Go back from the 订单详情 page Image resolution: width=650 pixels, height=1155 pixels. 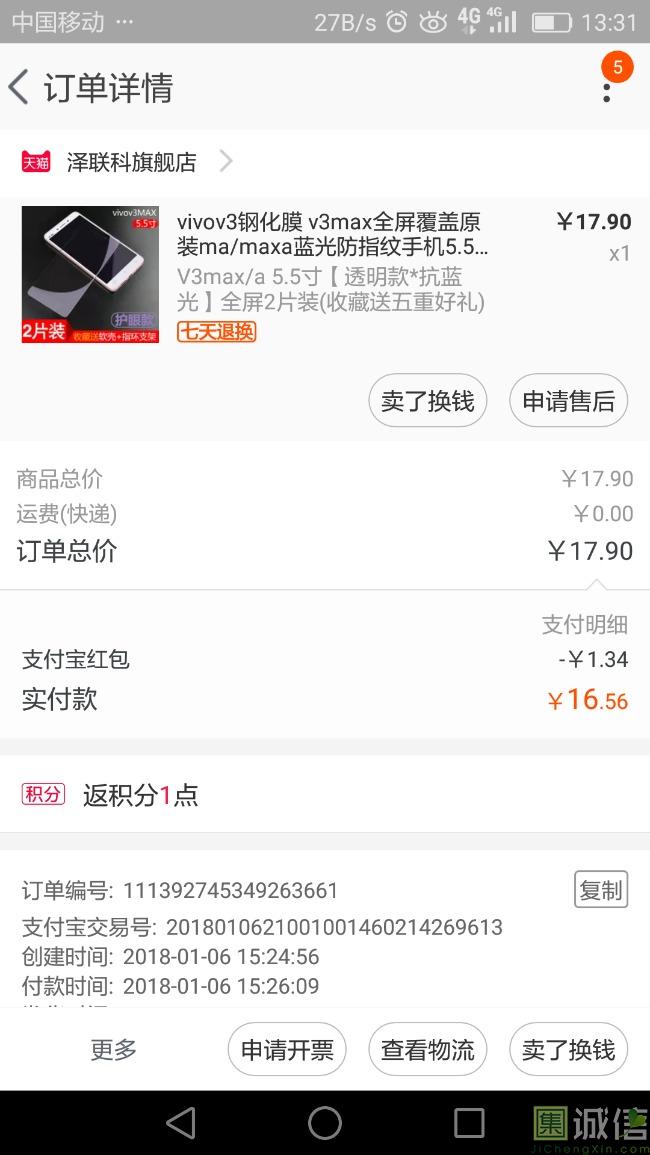pos(19,88)
